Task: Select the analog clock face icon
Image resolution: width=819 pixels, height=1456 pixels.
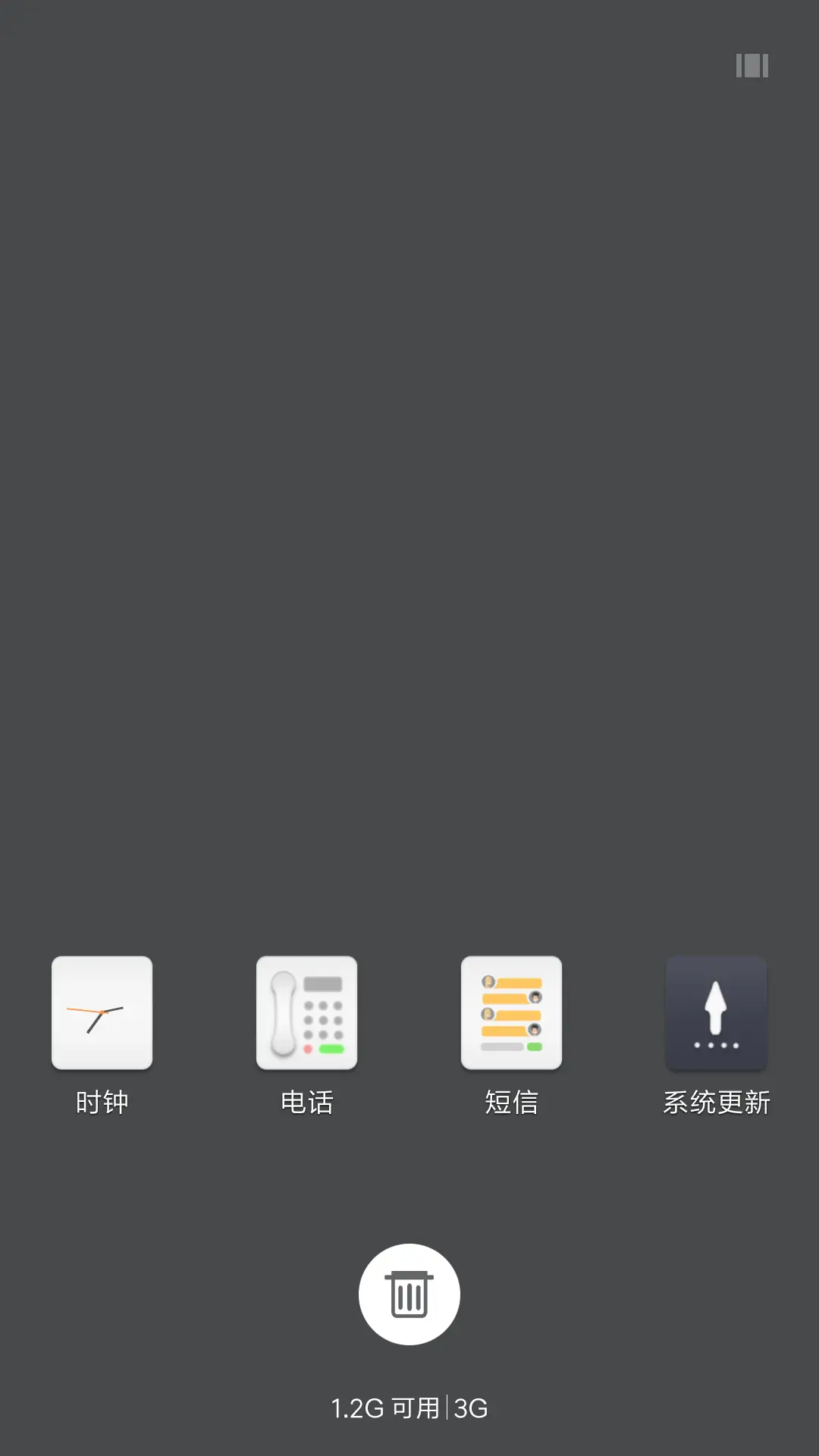Action: [102, 1012]
